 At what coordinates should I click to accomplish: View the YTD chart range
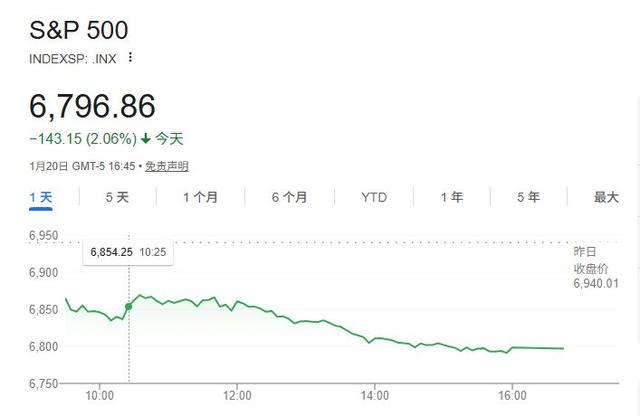pos(374,197)
